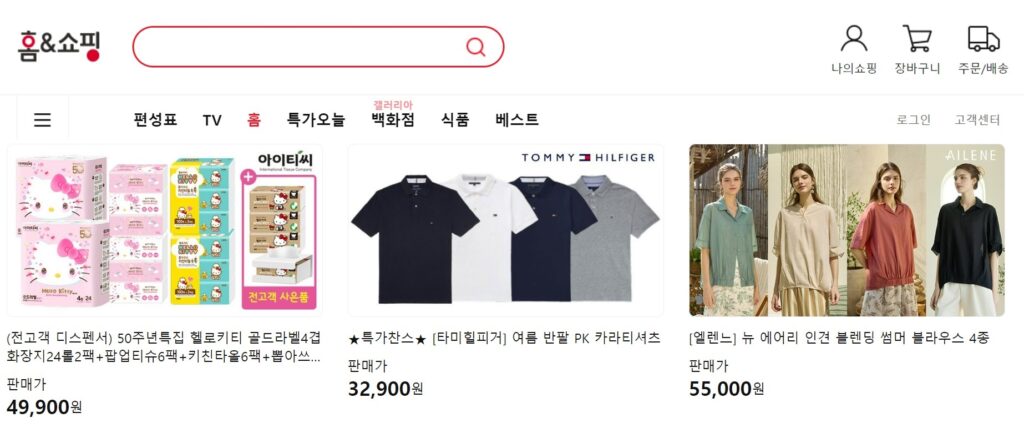This screenshot has height=428, width=1024.
Task: Open 나의쇼핑 account page
Action: [853, 50]
